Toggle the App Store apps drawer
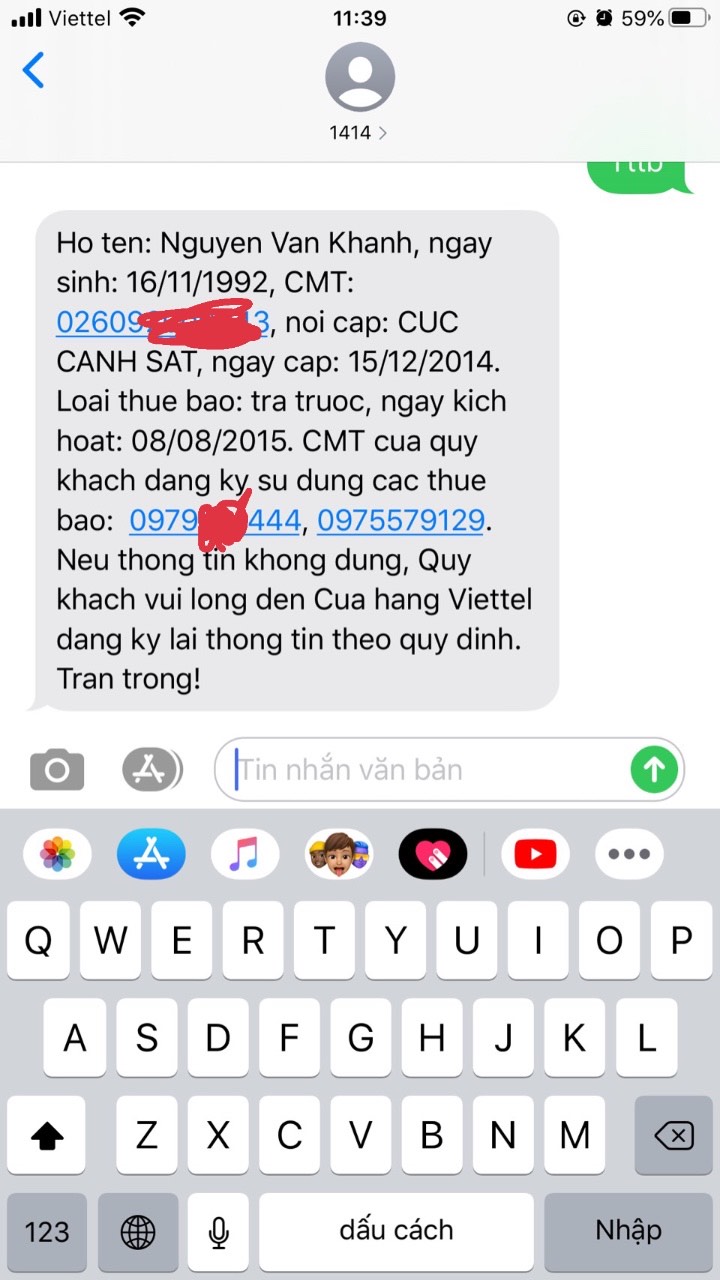Viewport: 720px width, 1280px height. (x=151, y=769)
